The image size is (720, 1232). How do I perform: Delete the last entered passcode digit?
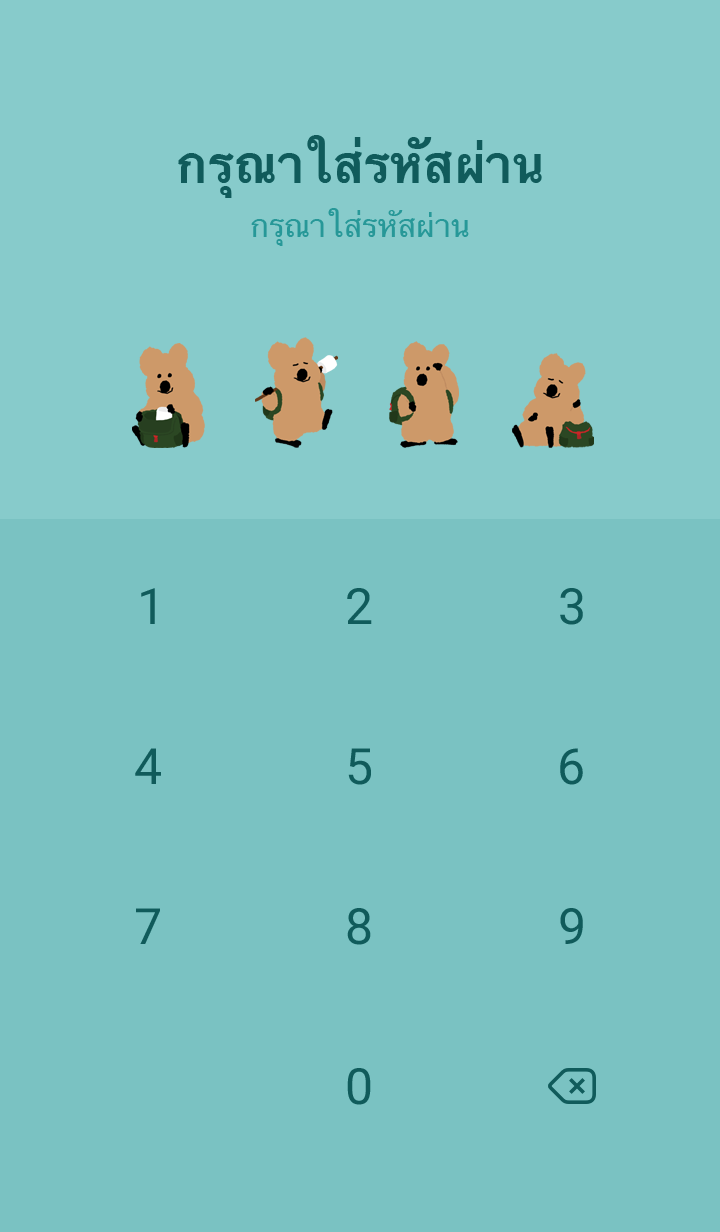(x=572, y=1086)
